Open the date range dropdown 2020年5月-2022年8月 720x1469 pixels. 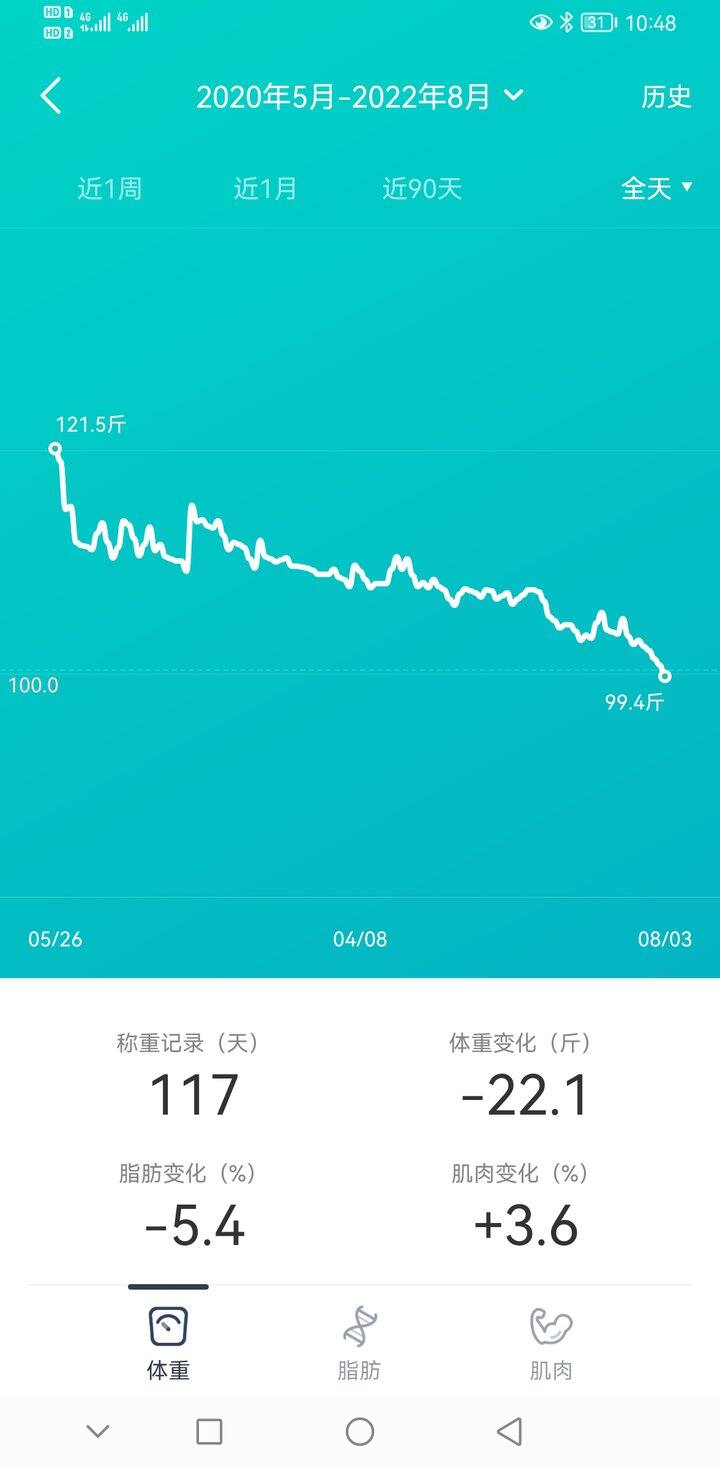coord(359,96)
